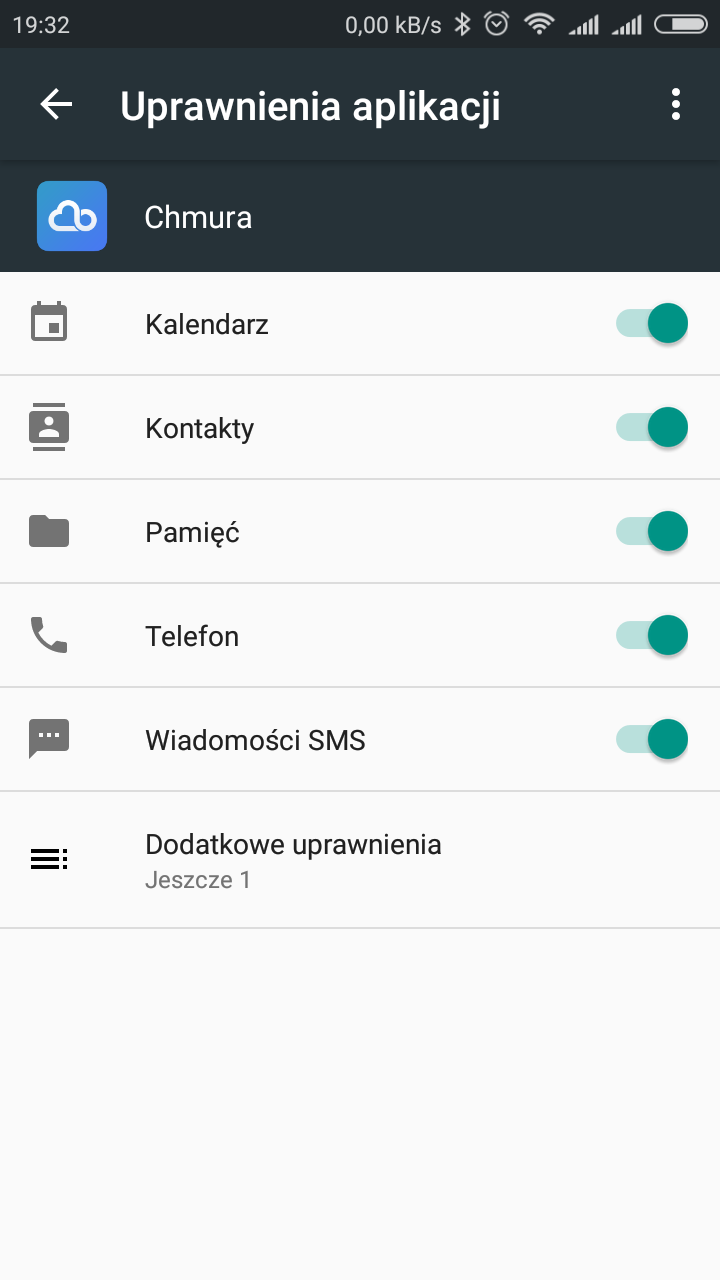Toggle the Pamięć permission off
The height and width of the screenshot is (1280, 720).
(x=652, y=532)
